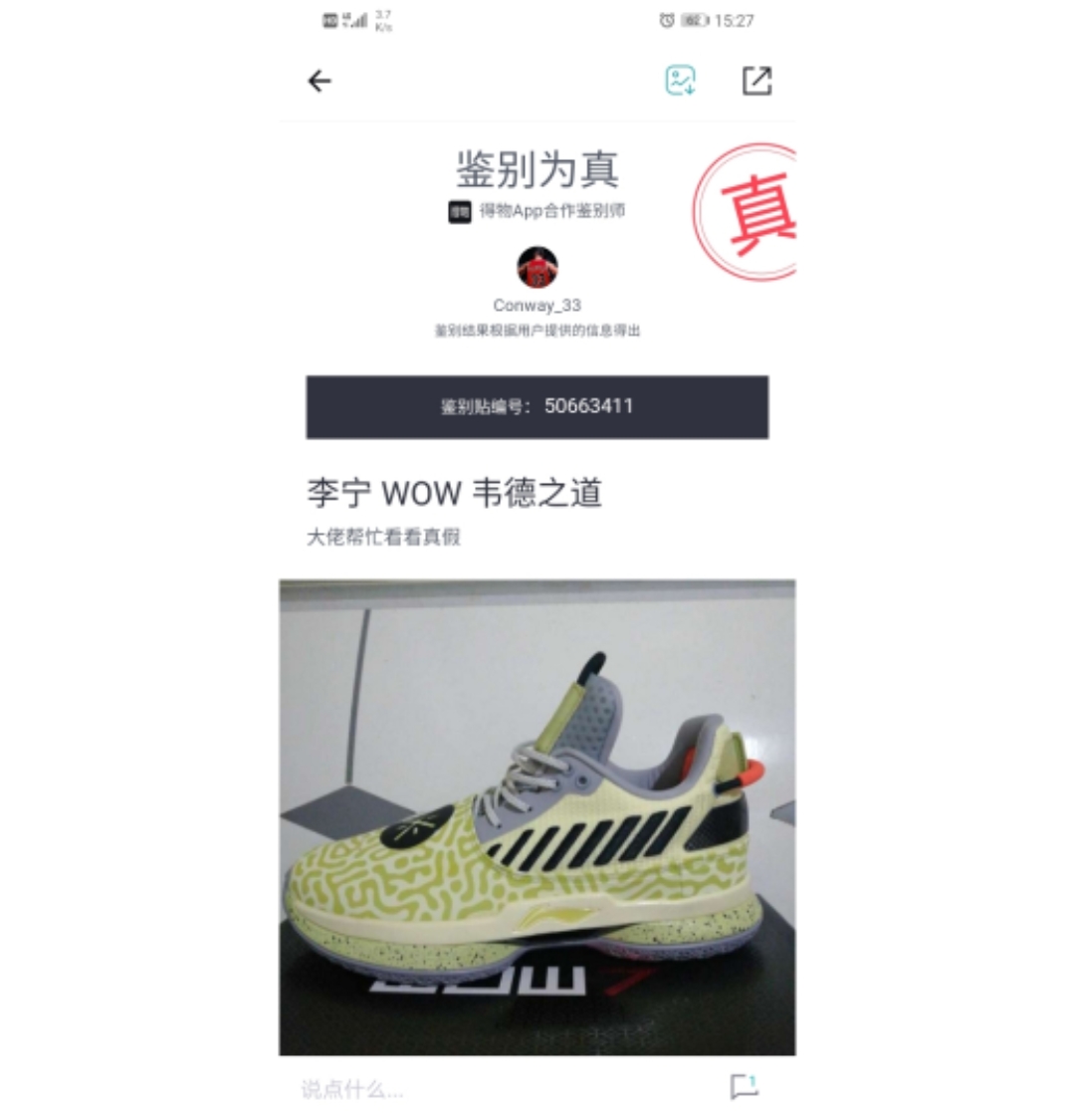Image resolution: width=1075 pixels, height=1120 pixels.
Task: Tap the comment box to write something
Action: (x=478, y=1089)
